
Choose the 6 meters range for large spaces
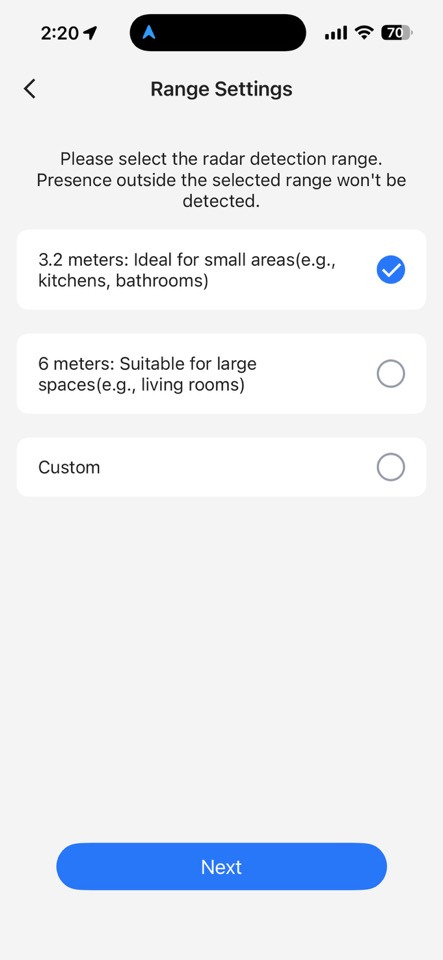point(221,373)
